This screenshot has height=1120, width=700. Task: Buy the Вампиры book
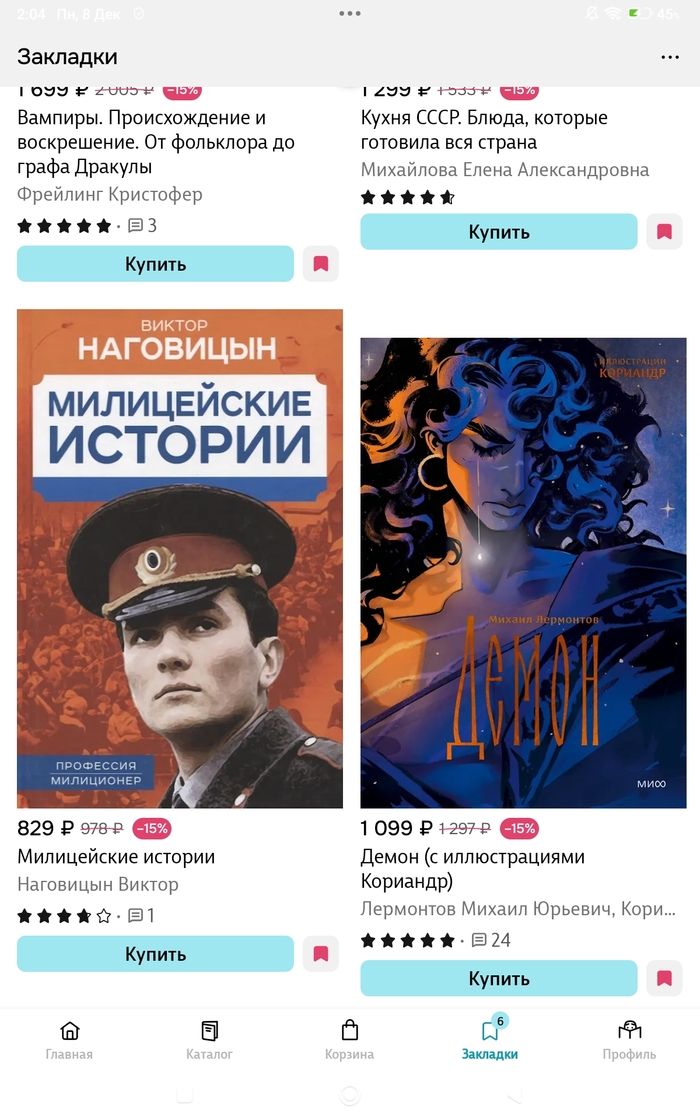(155, 264)
